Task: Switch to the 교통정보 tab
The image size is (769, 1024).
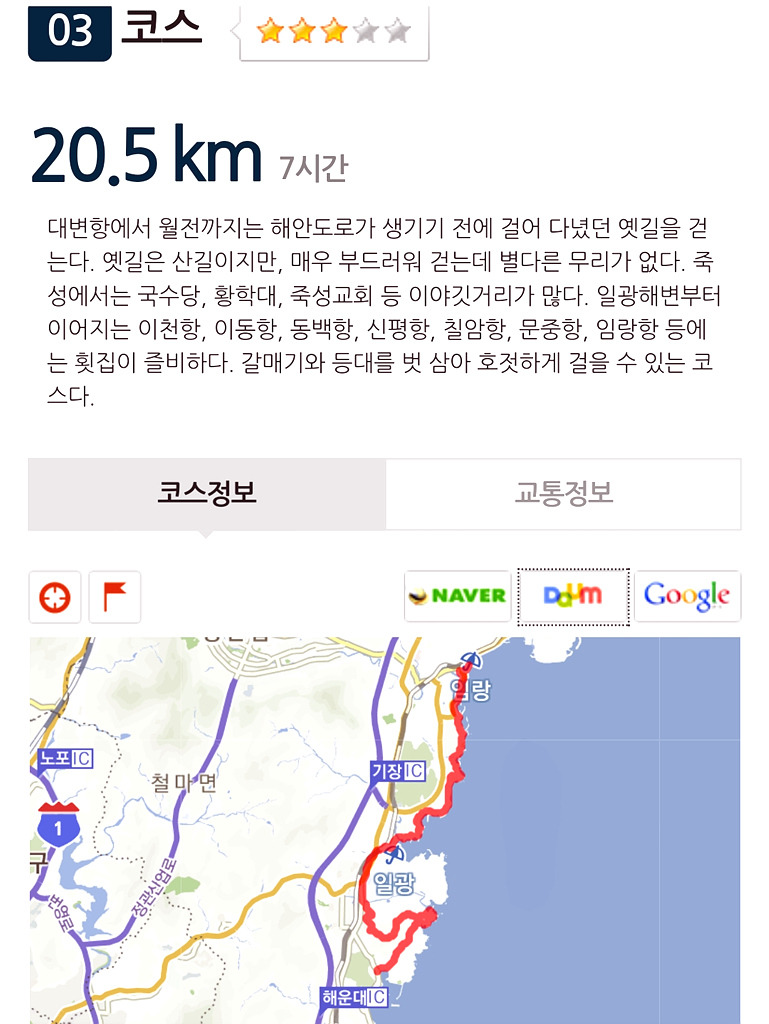Action: pyautogui.click(x=563, y=494)
